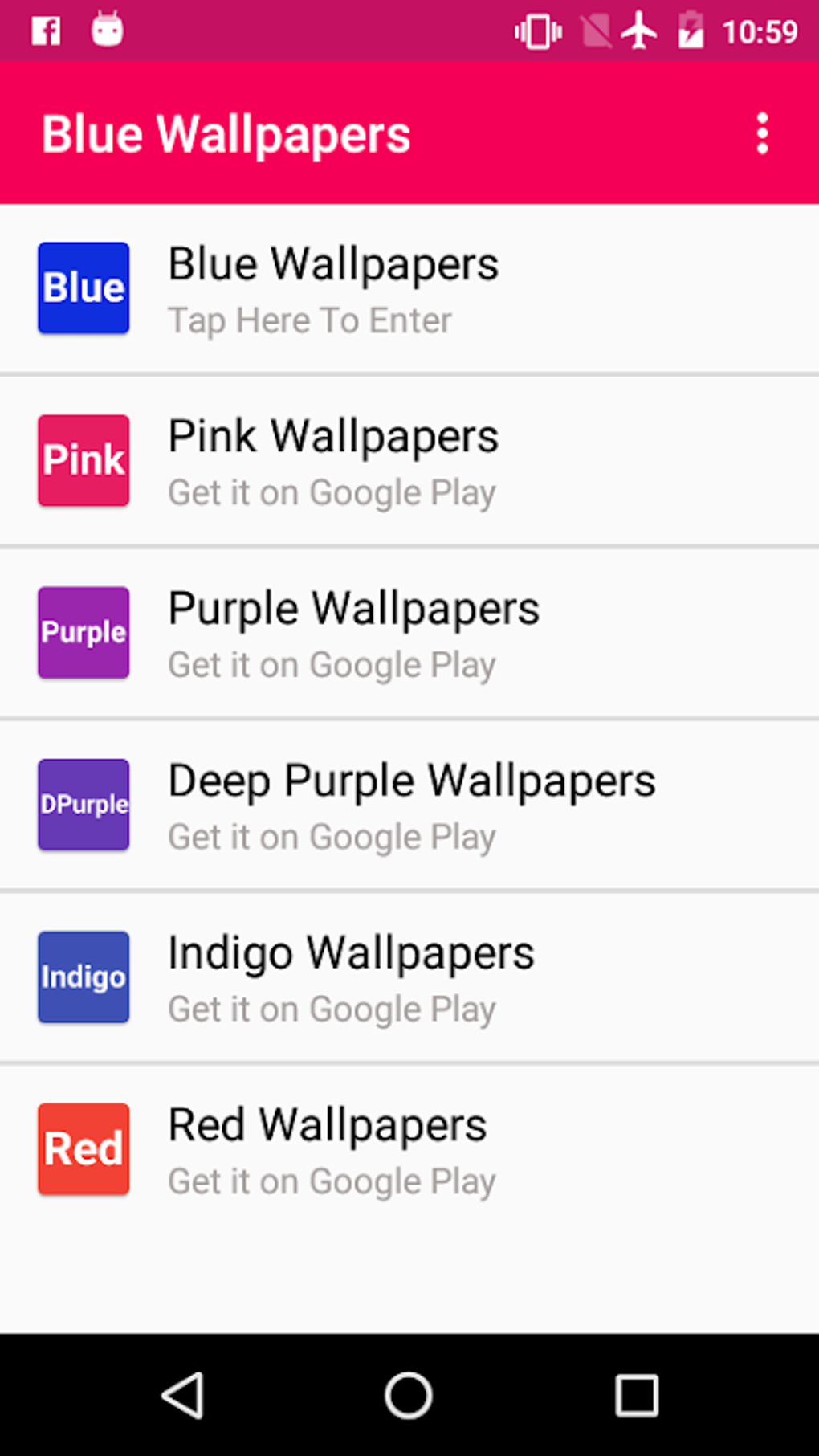
Task: Select the Purple wallpapers icon
Action: [x=83, y=633]
